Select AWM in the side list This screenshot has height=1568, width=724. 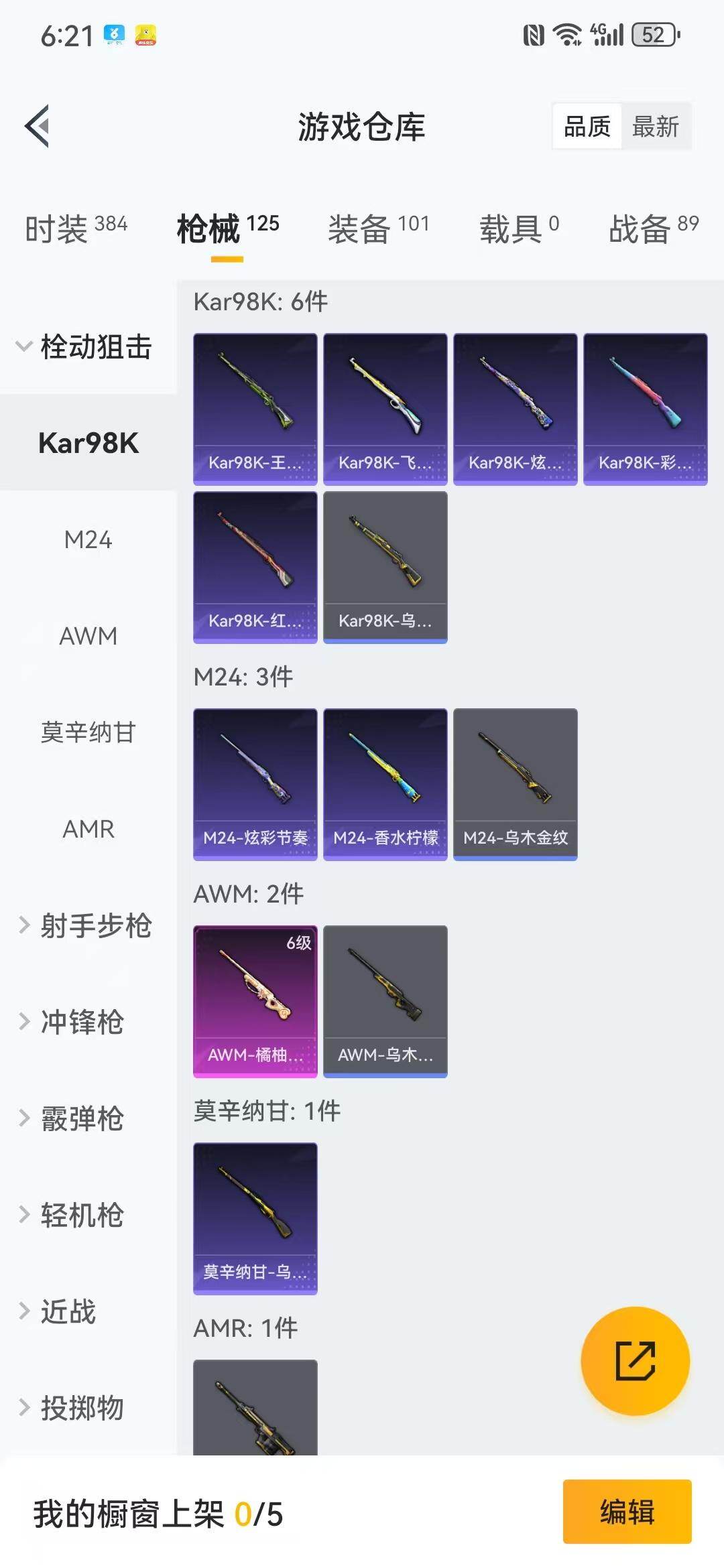coord(88,636)
